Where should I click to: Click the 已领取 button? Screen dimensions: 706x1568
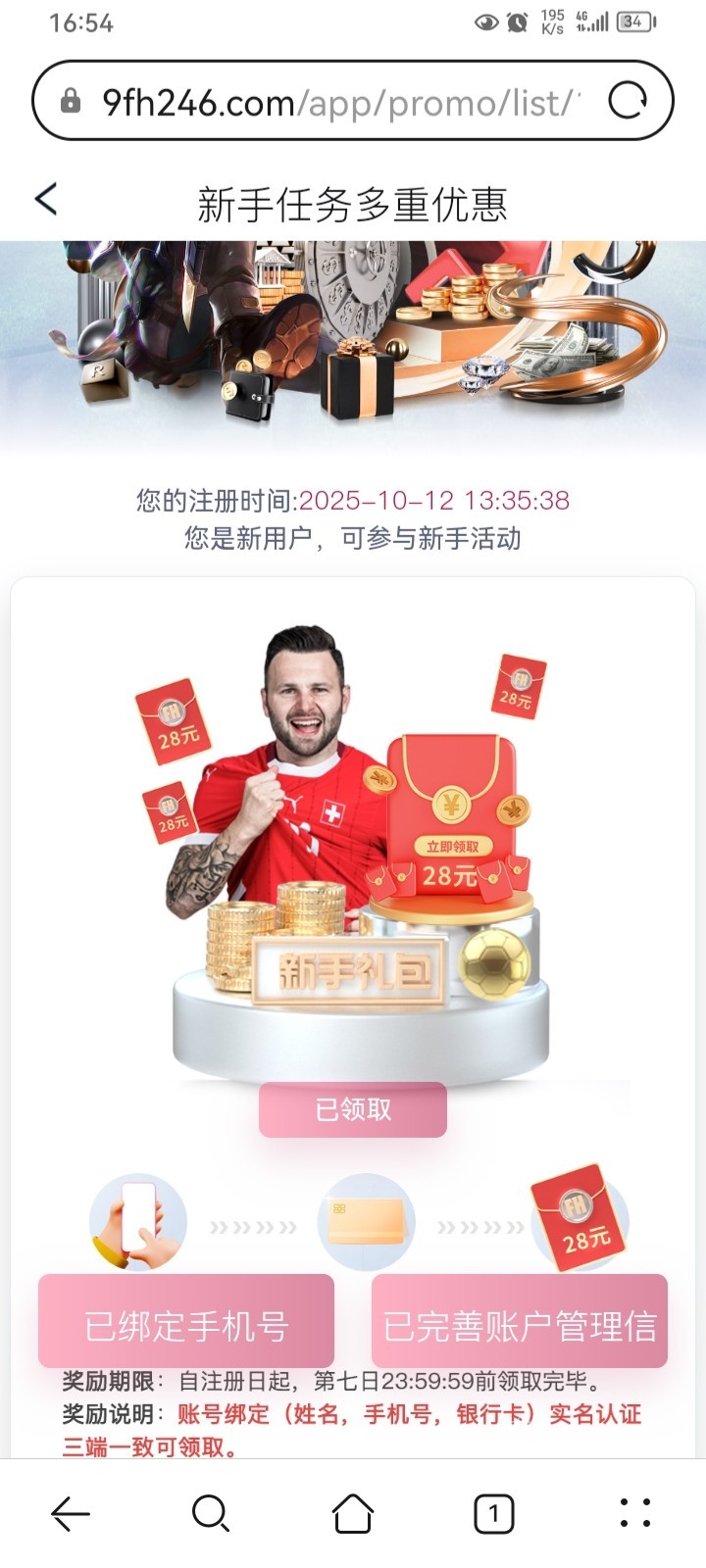coord(351,1108)
